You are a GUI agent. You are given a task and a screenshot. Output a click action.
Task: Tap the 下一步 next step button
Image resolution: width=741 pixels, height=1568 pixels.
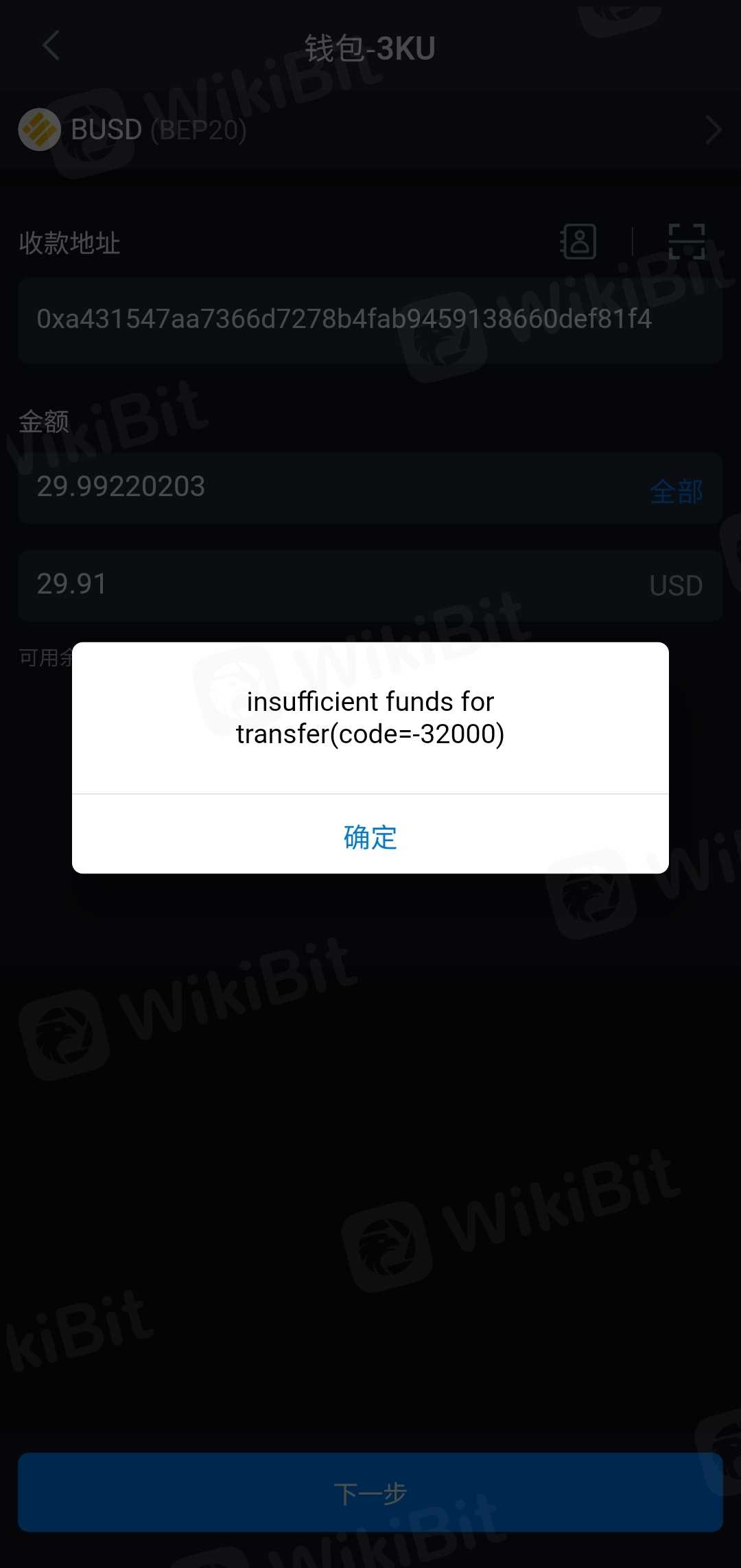370,1493
